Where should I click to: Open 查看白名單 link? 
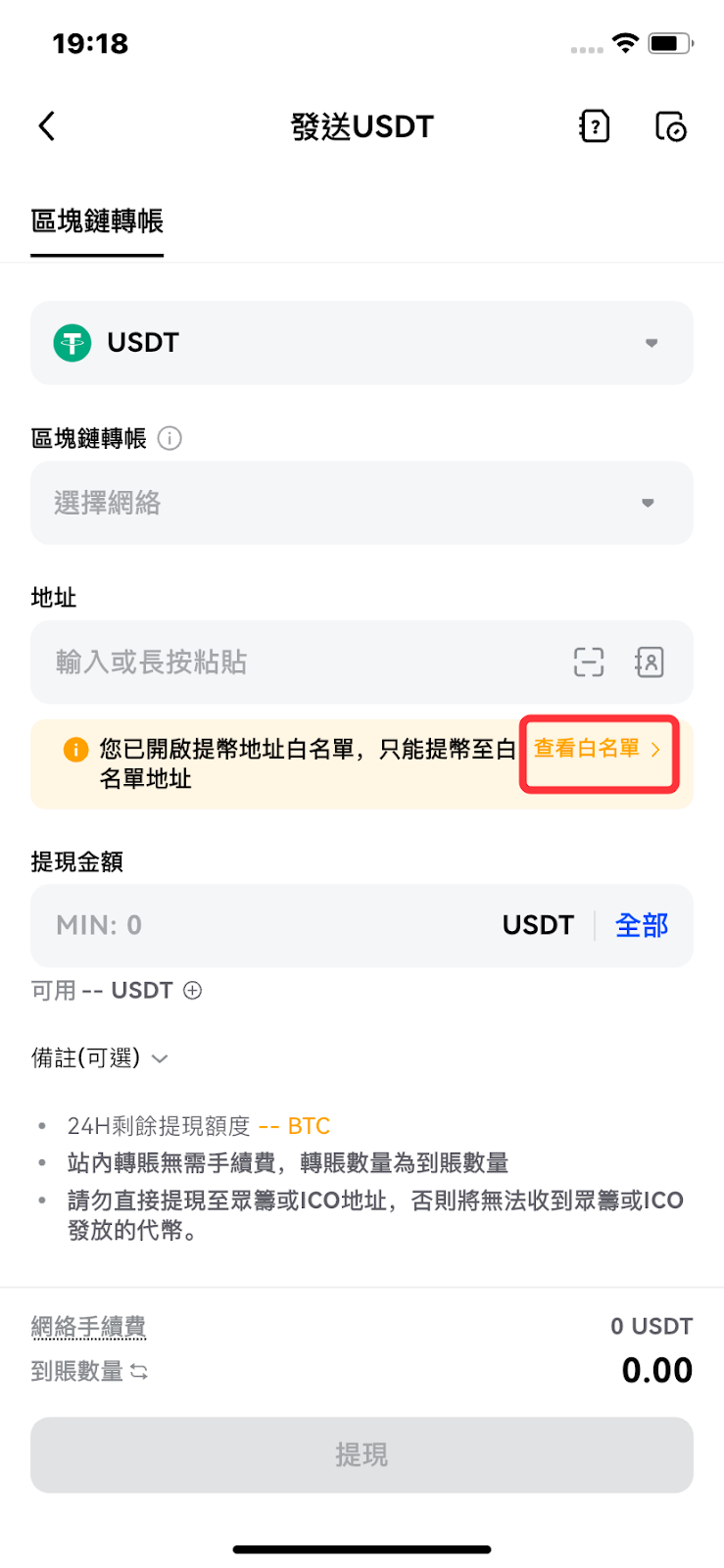point(598,750)
